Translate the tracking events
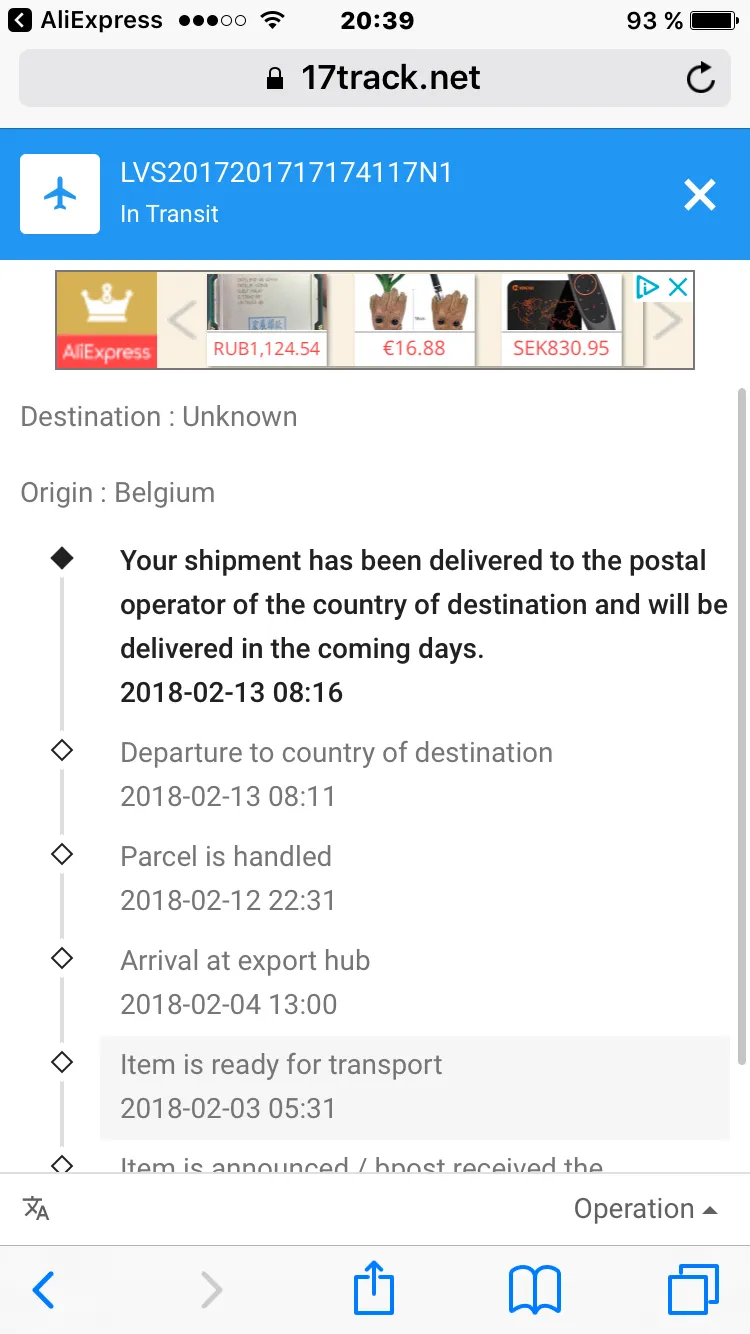Screen dimensions: 750x1334 [36, 1208]
